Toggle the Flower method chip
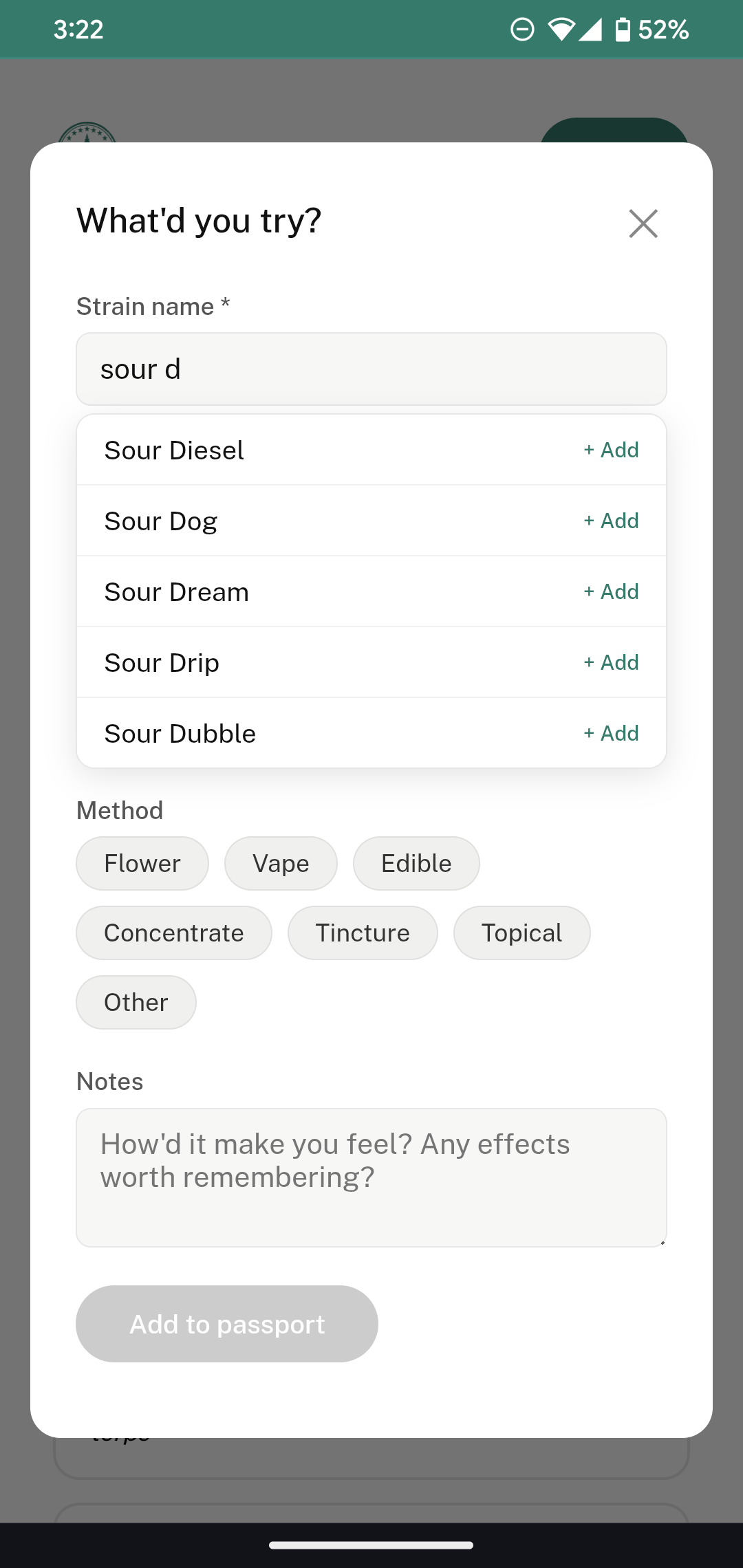 [142, 863]
